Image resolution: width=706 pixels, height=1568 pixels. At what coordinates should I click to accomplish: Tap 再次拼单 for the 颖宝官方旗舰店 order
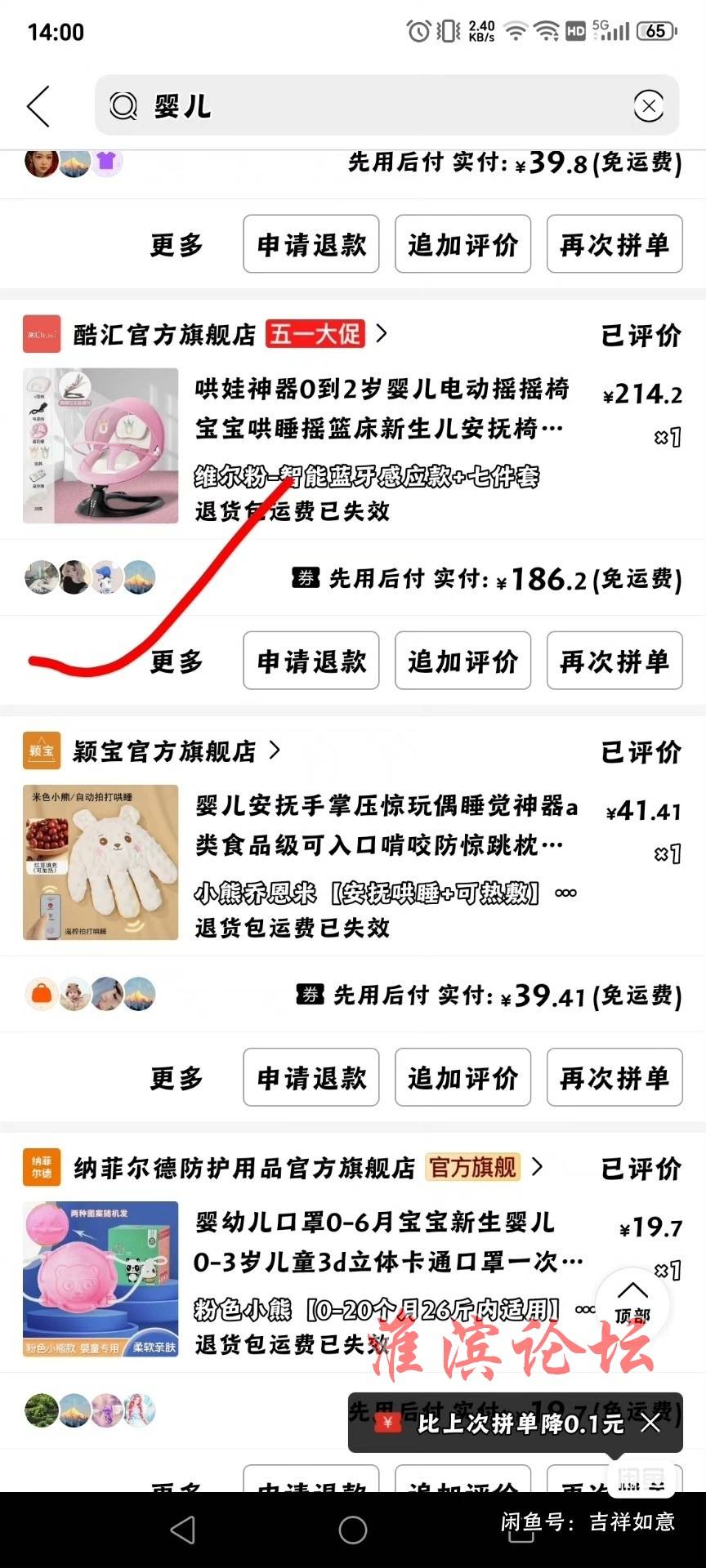click(x=614, y=1077)
